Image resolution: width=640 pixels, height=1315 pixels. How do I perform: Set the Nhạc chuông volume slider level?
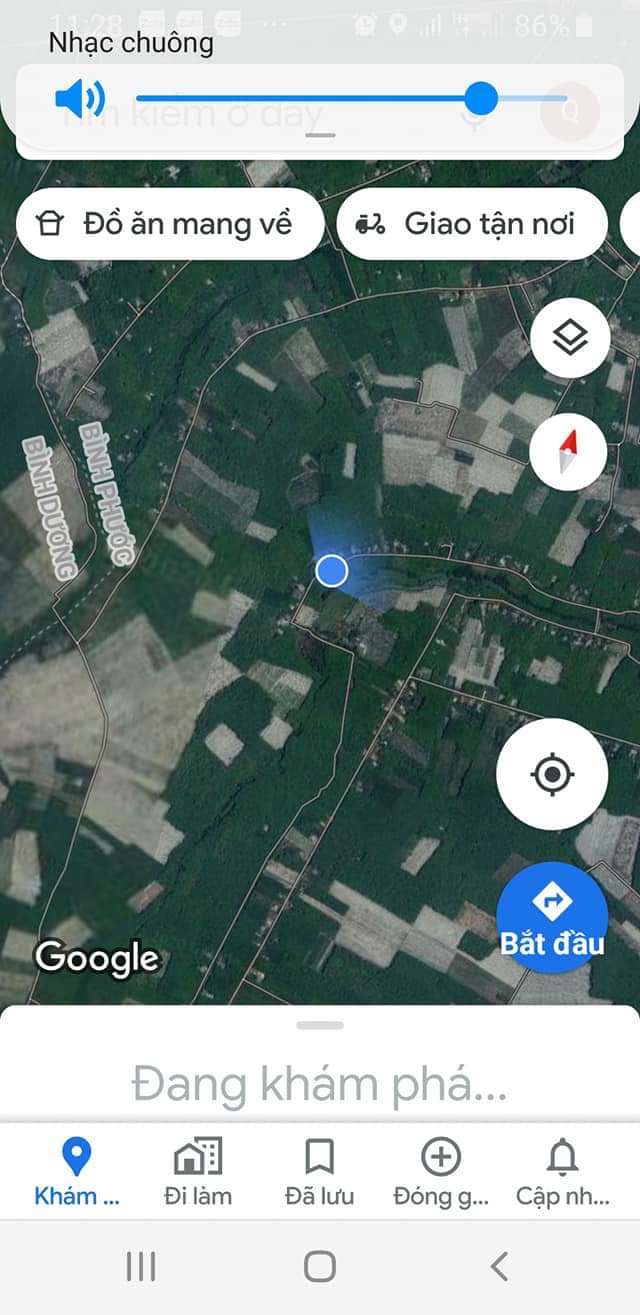(481, 99)
